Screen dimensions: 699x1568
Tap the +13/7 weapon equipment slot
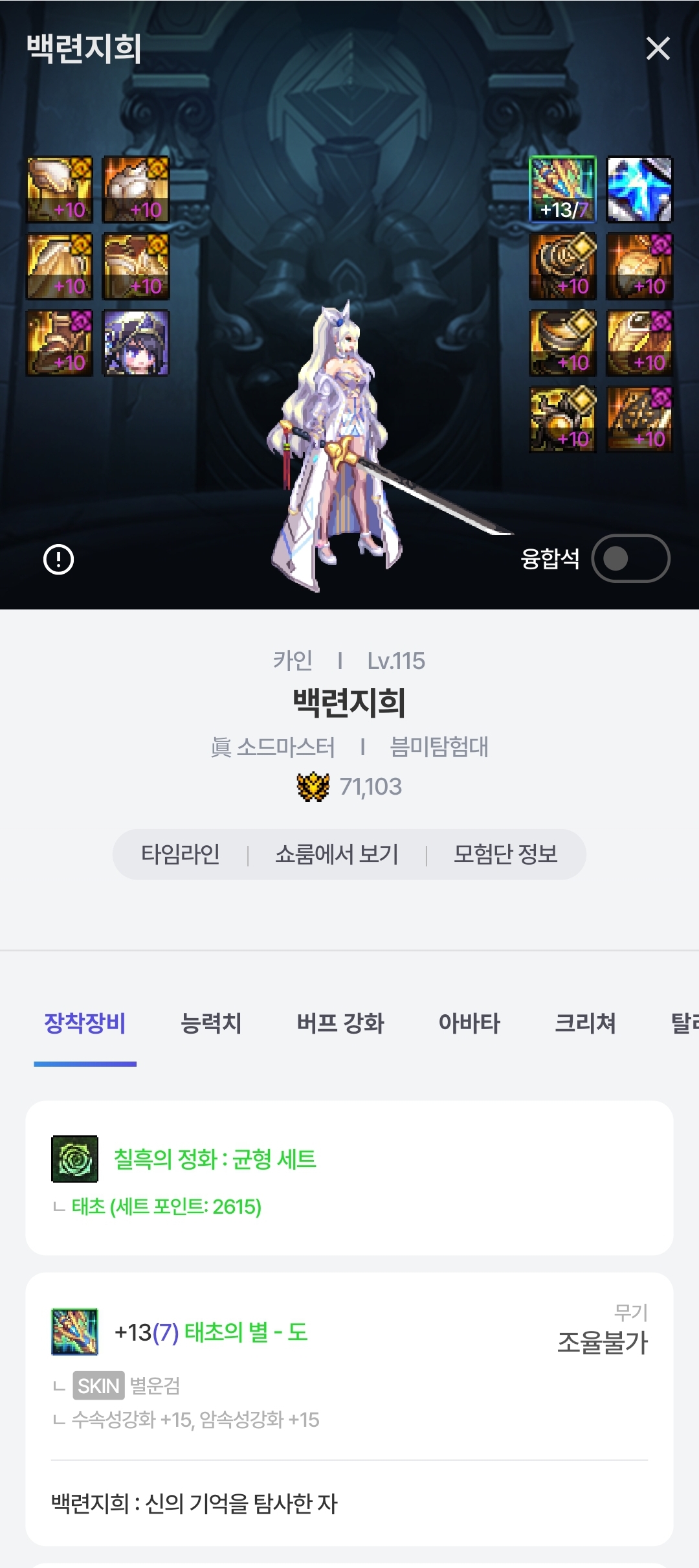pos(562,190)
